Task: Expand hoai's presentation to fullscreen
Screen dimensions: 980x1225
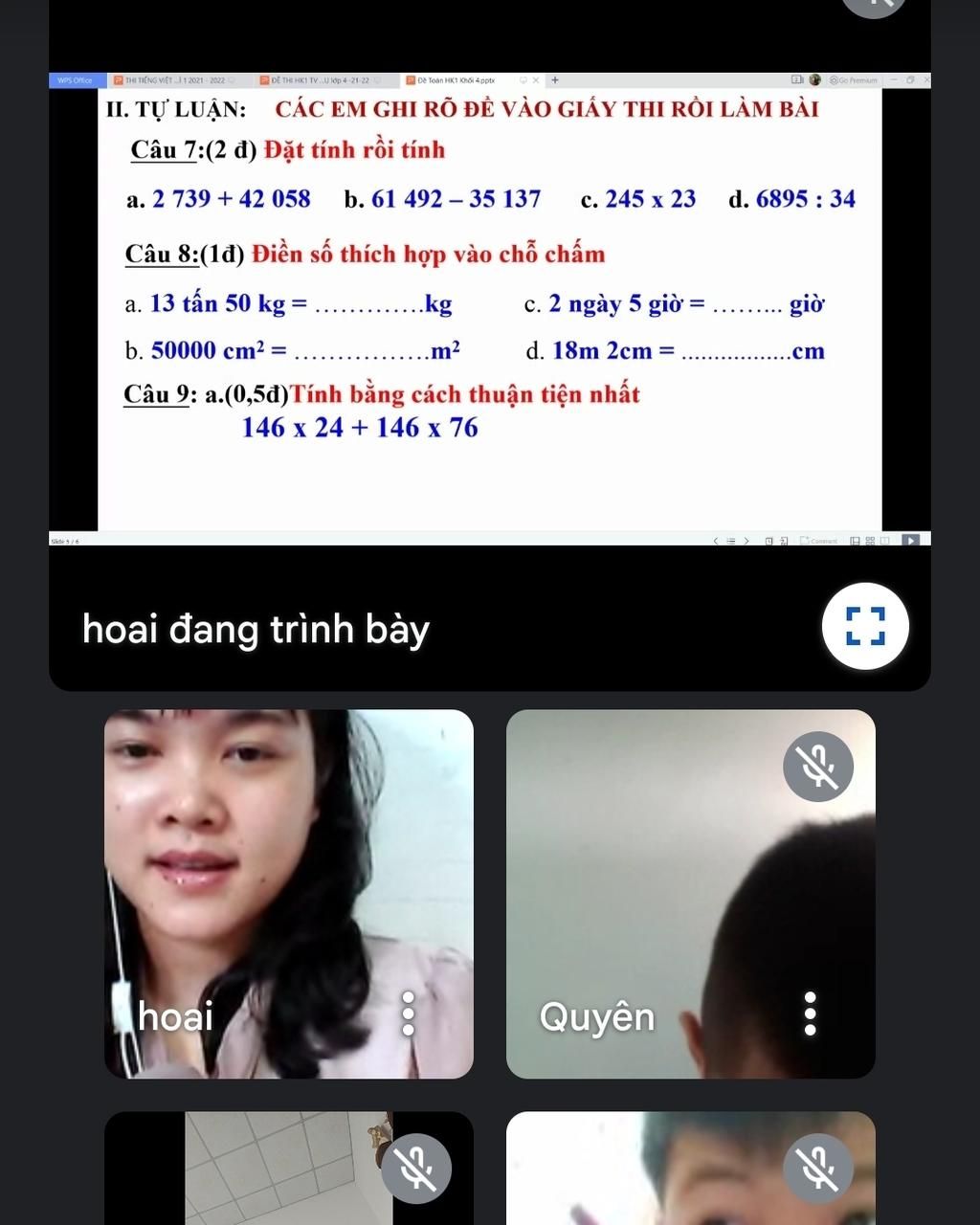Action: point(865,628)
